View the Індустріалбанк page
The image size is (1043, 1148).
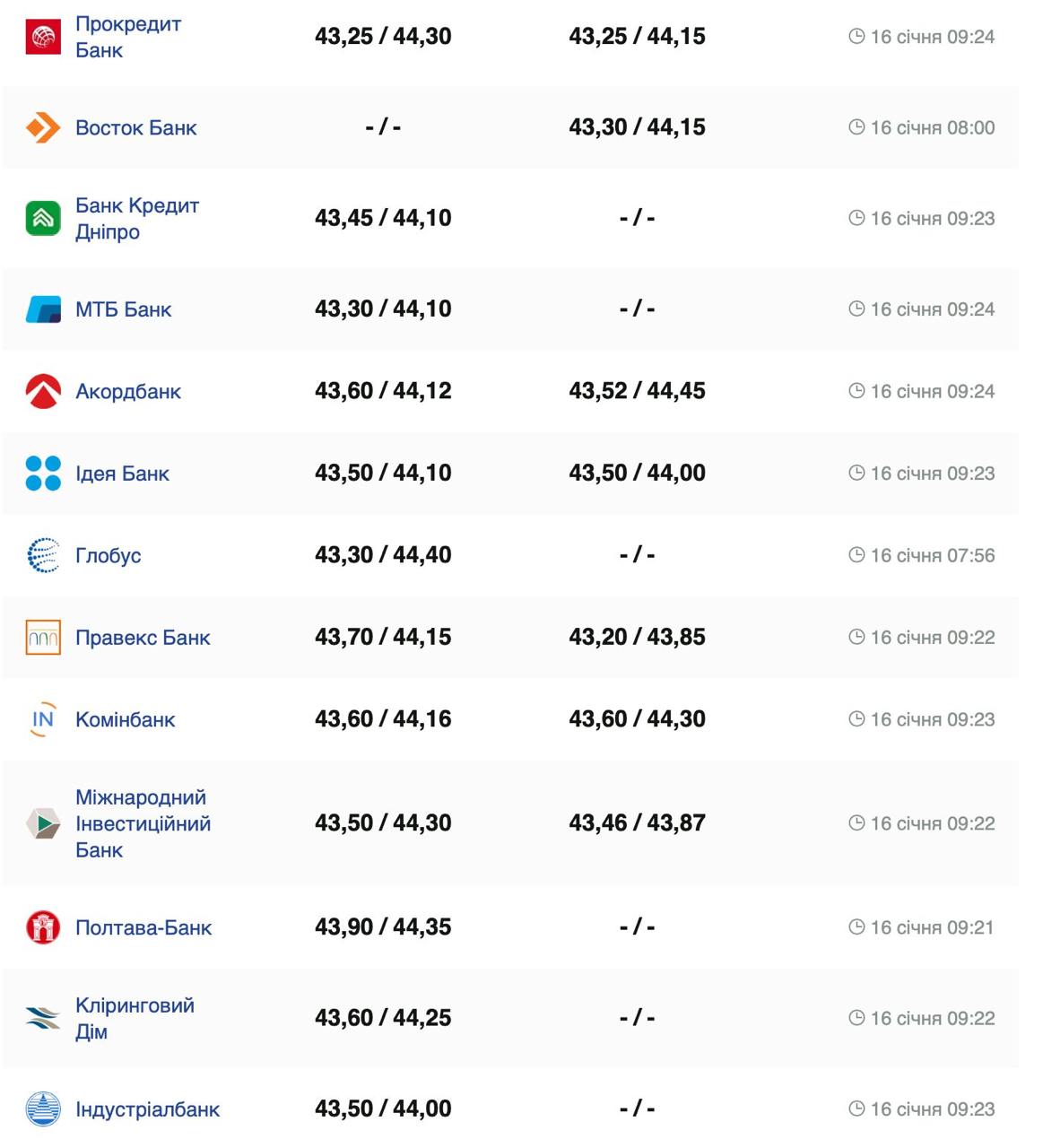point(147,1109)
